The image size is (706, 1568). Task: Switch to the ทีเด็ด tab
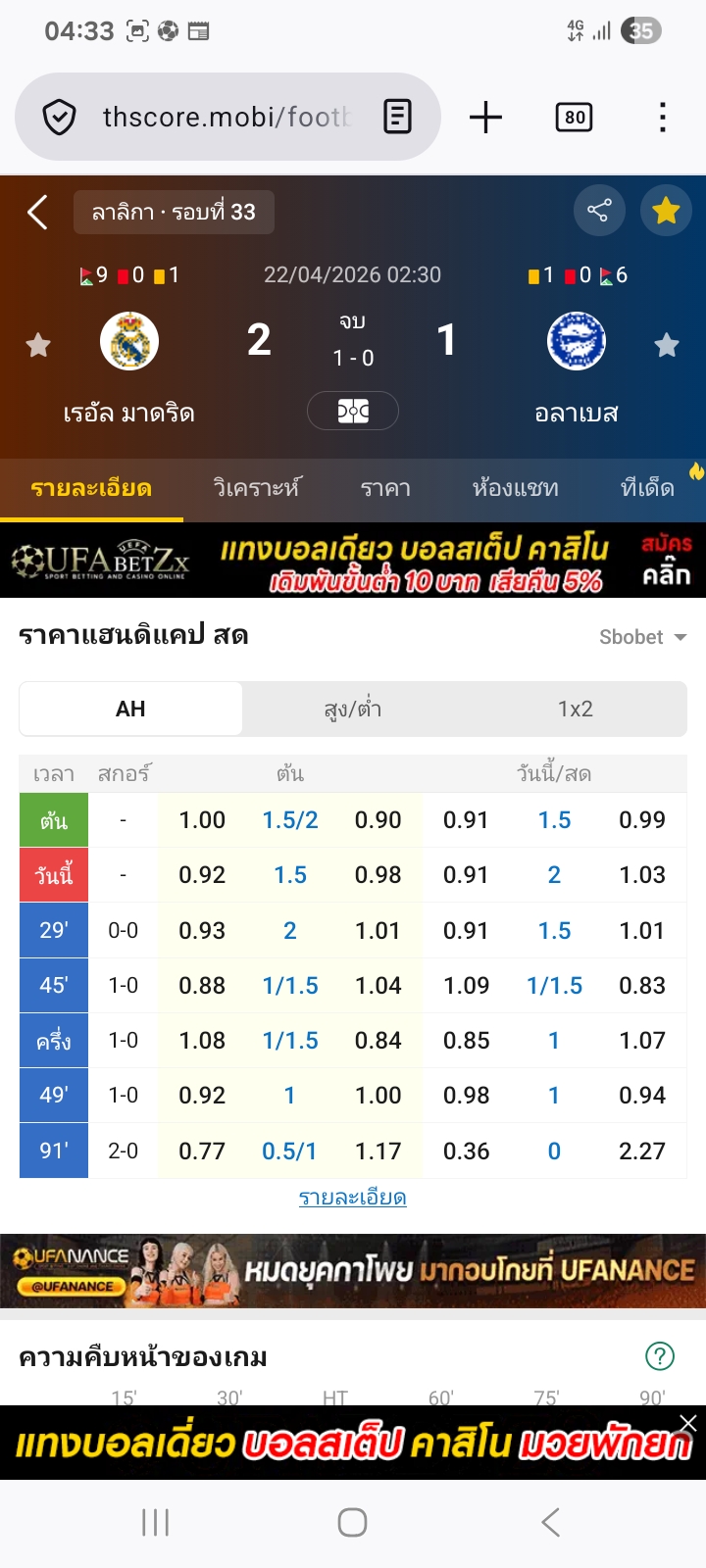pos(647,488)
